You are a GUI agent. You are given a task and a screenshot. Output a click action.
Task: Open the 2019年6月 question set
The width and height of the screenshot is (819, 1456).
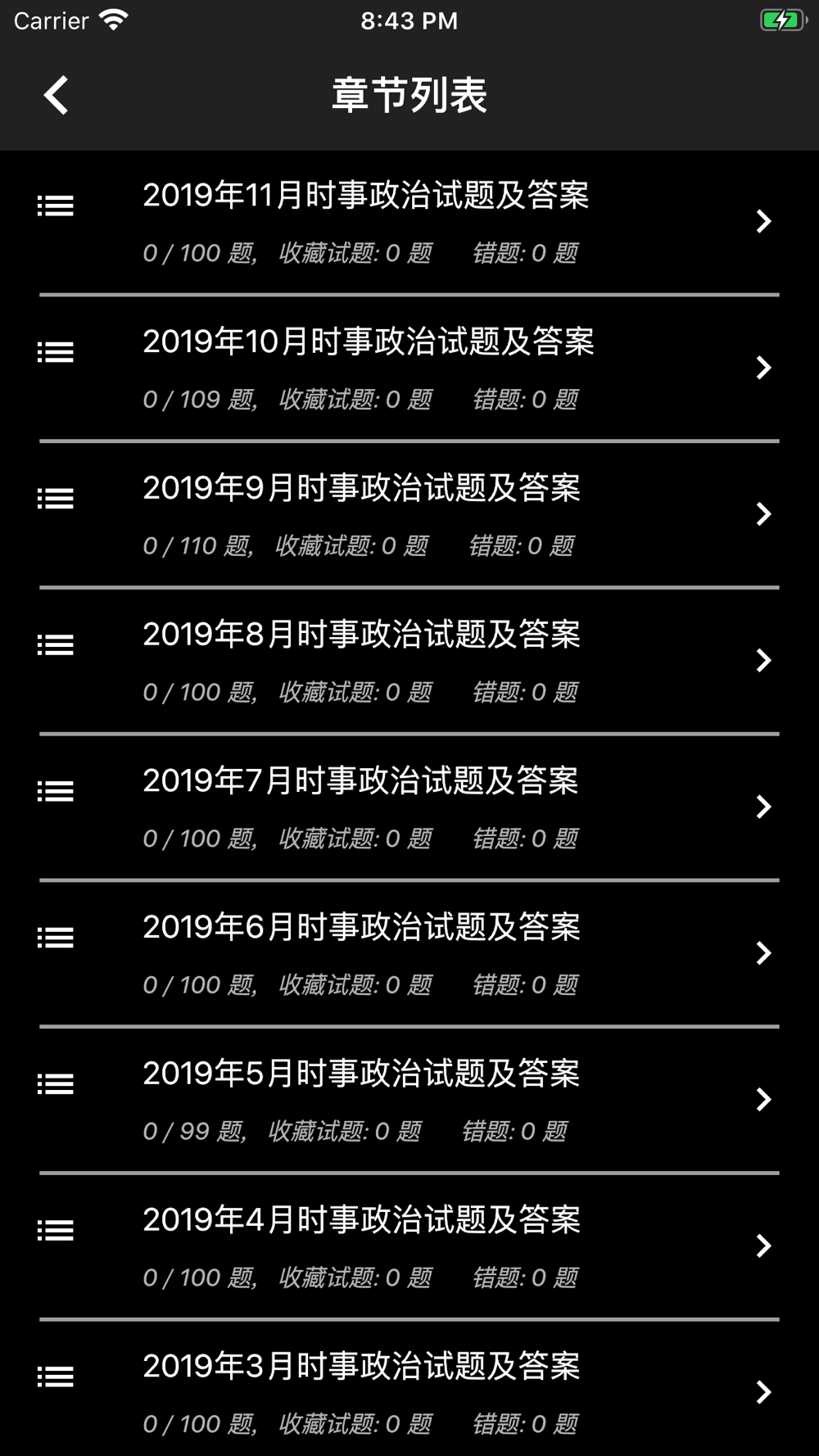(409, 954)
